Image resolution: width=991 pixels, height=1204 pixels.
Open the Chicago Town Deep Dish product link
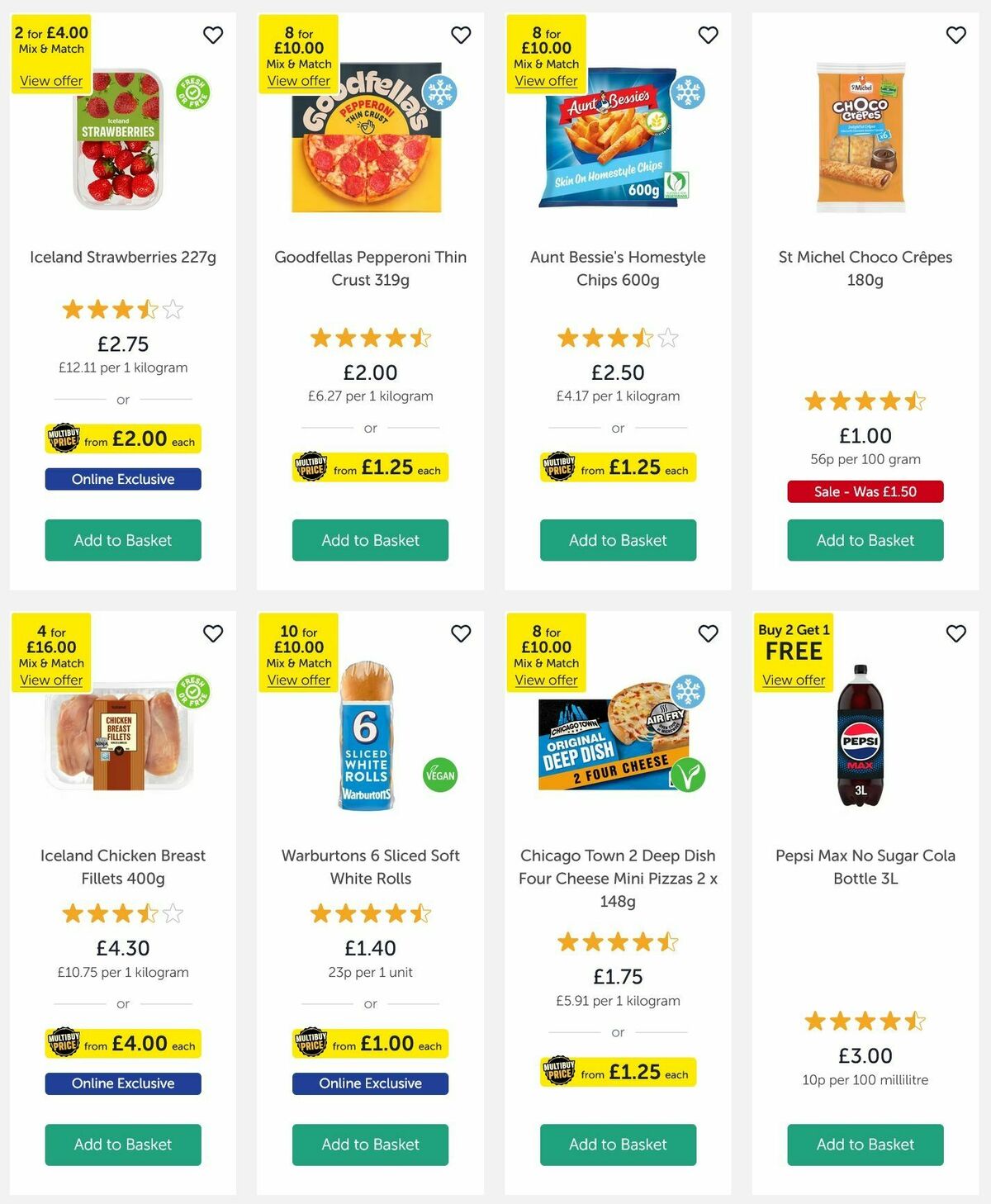coord(618,878)
